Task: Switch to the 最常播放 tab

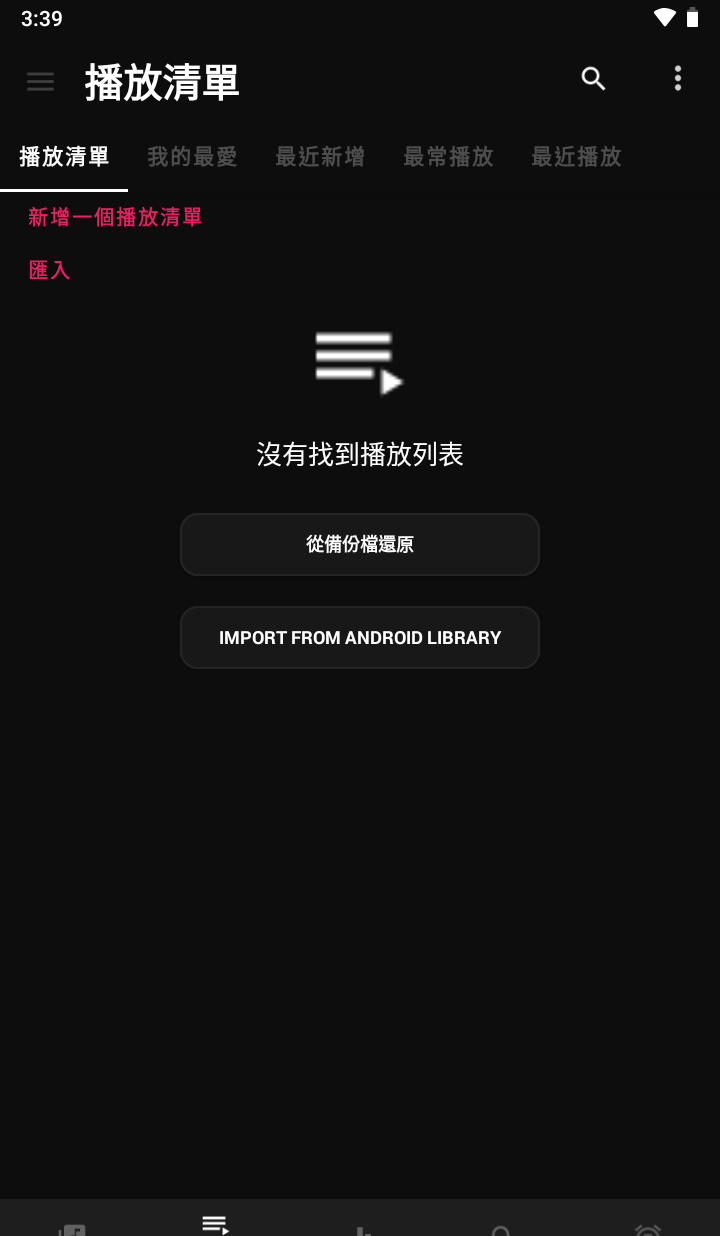Action: click(x=448, y=157)
